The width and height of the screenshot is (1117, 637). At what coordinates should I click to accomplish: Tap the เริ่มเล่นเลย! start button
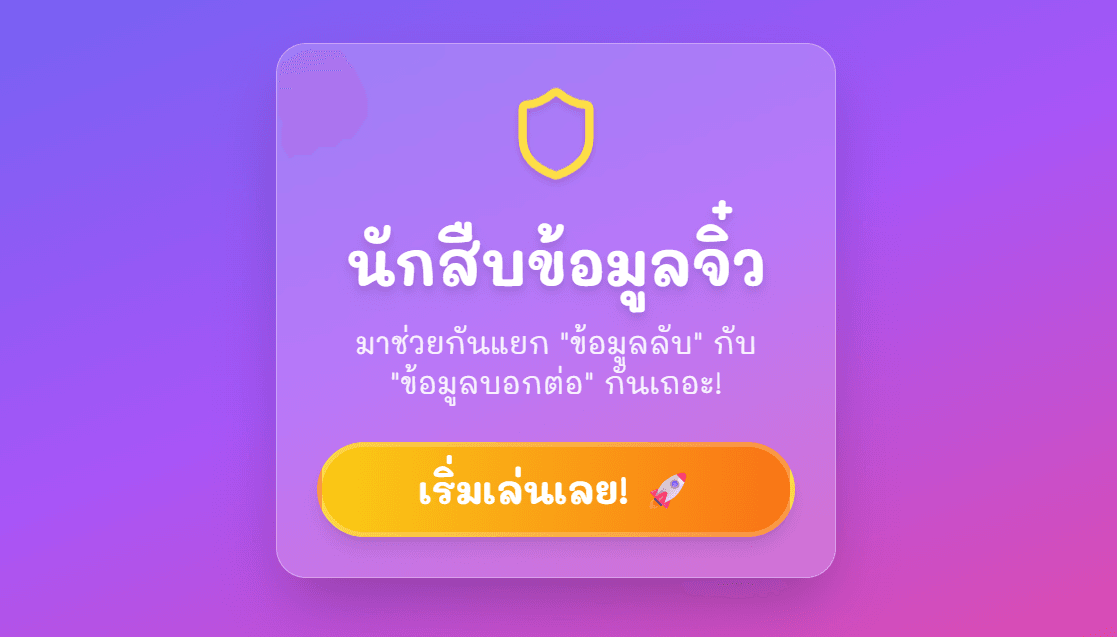click(556, 490)
